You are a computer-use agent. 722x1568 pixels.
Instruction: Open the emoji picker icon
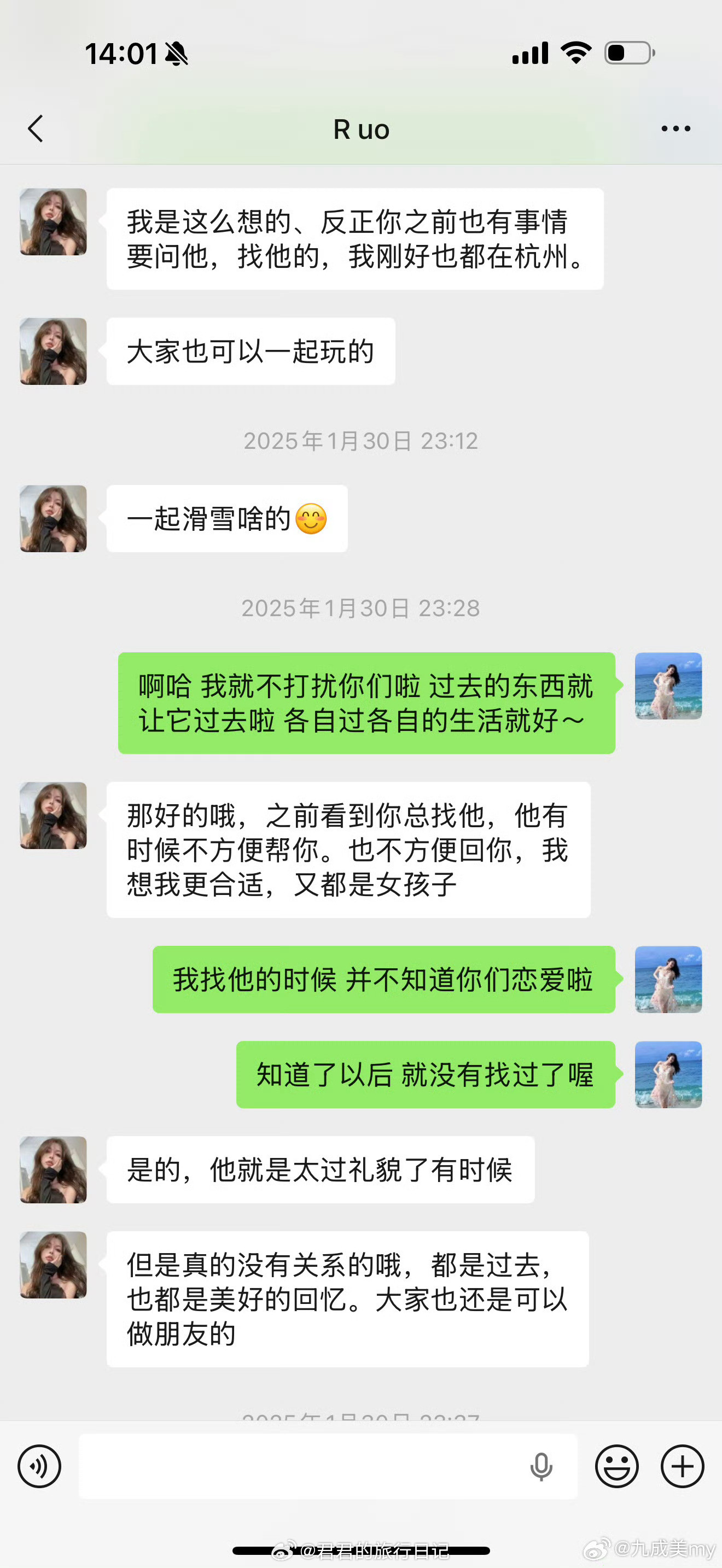tap(618, 1466)
